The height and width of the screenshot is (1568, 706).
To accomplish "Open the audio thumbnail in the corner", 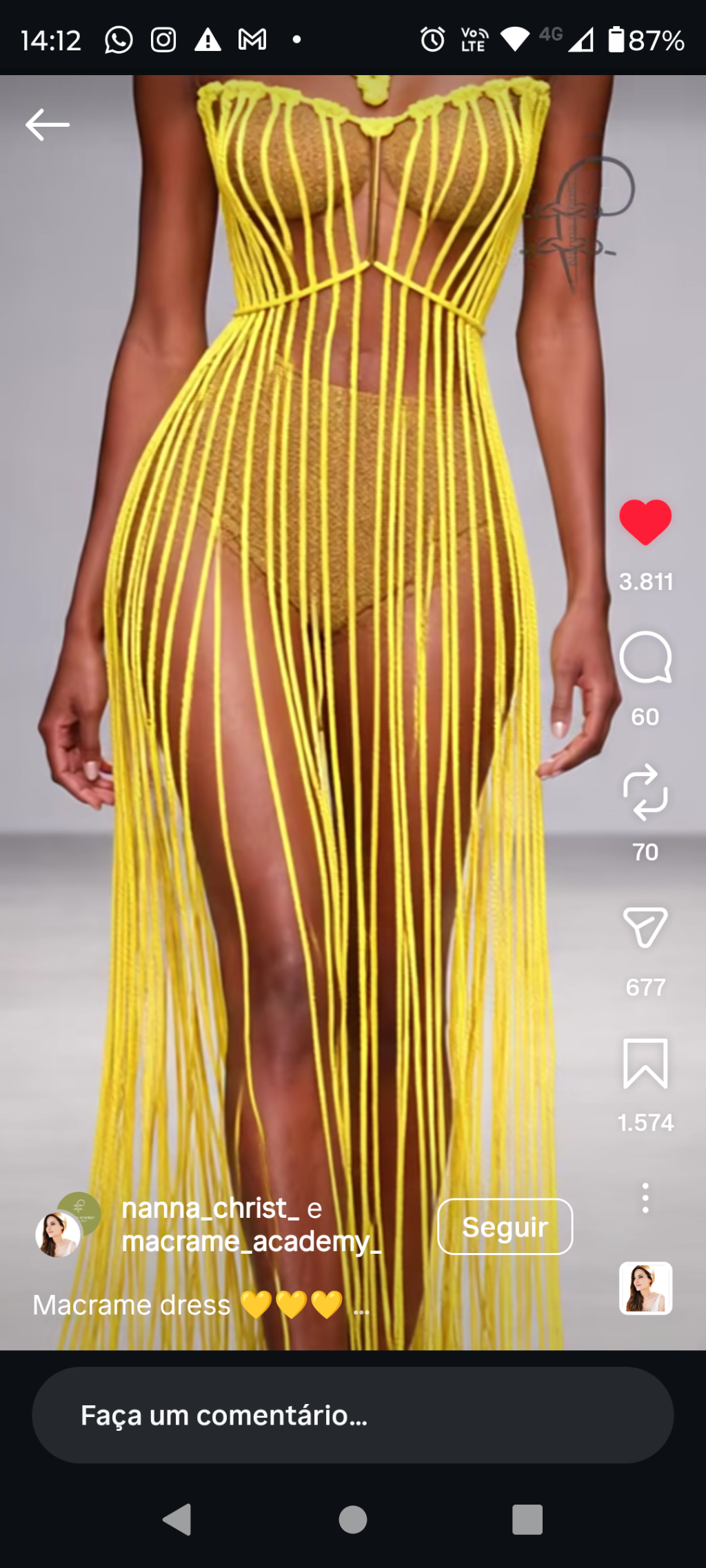I will 645,1288.
